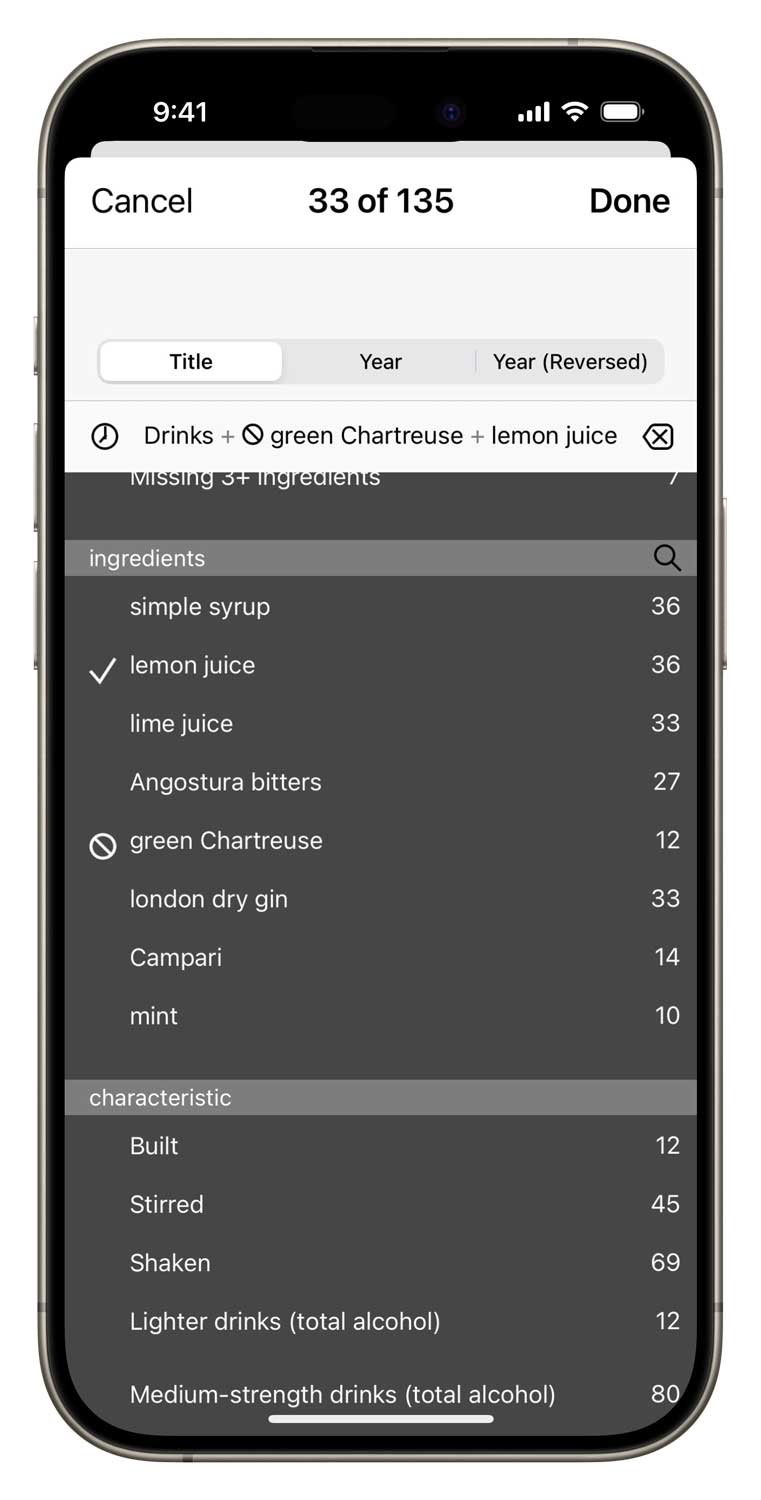Switch sorting to Year
Screen dimensions: 761x1500
380,362
